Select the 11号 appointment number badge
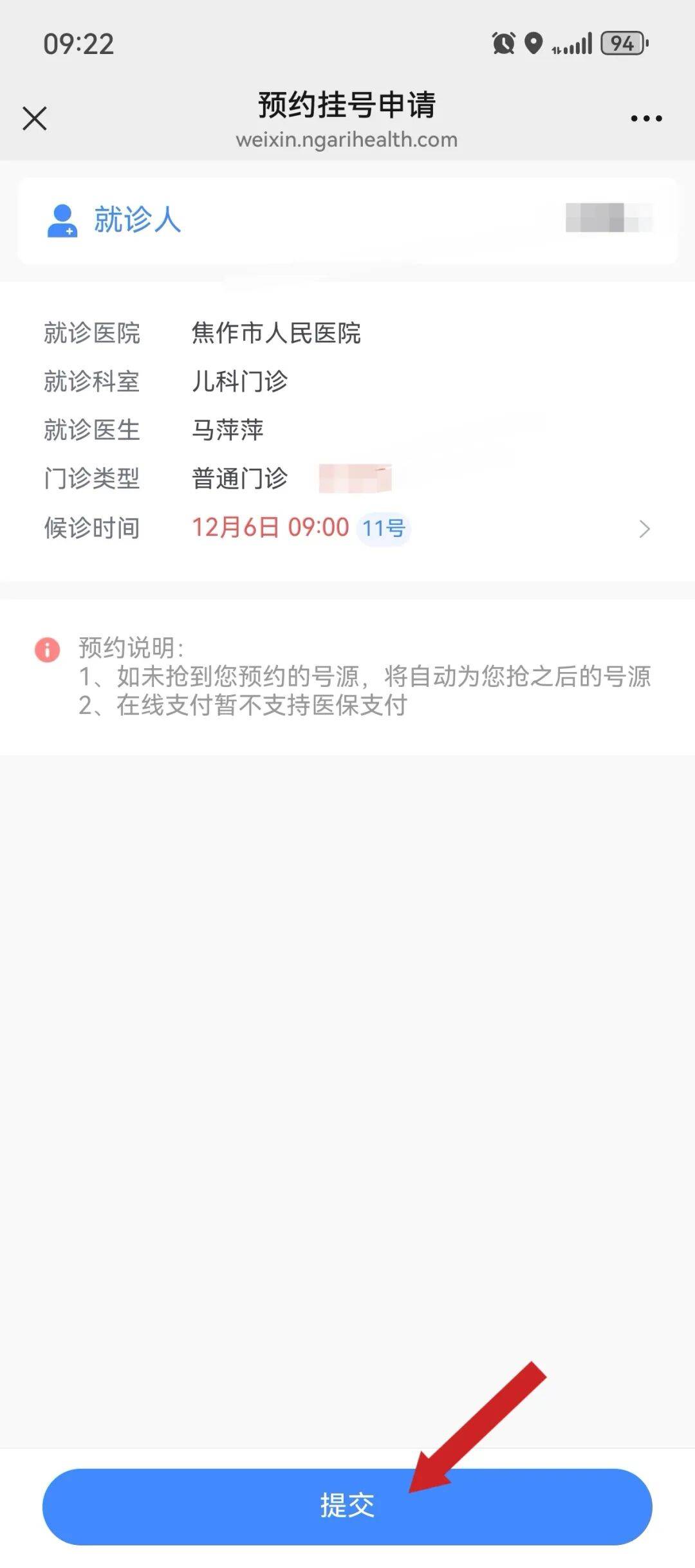The height and width of the screenshot is (1568, 695). click(x=382, y=527)
